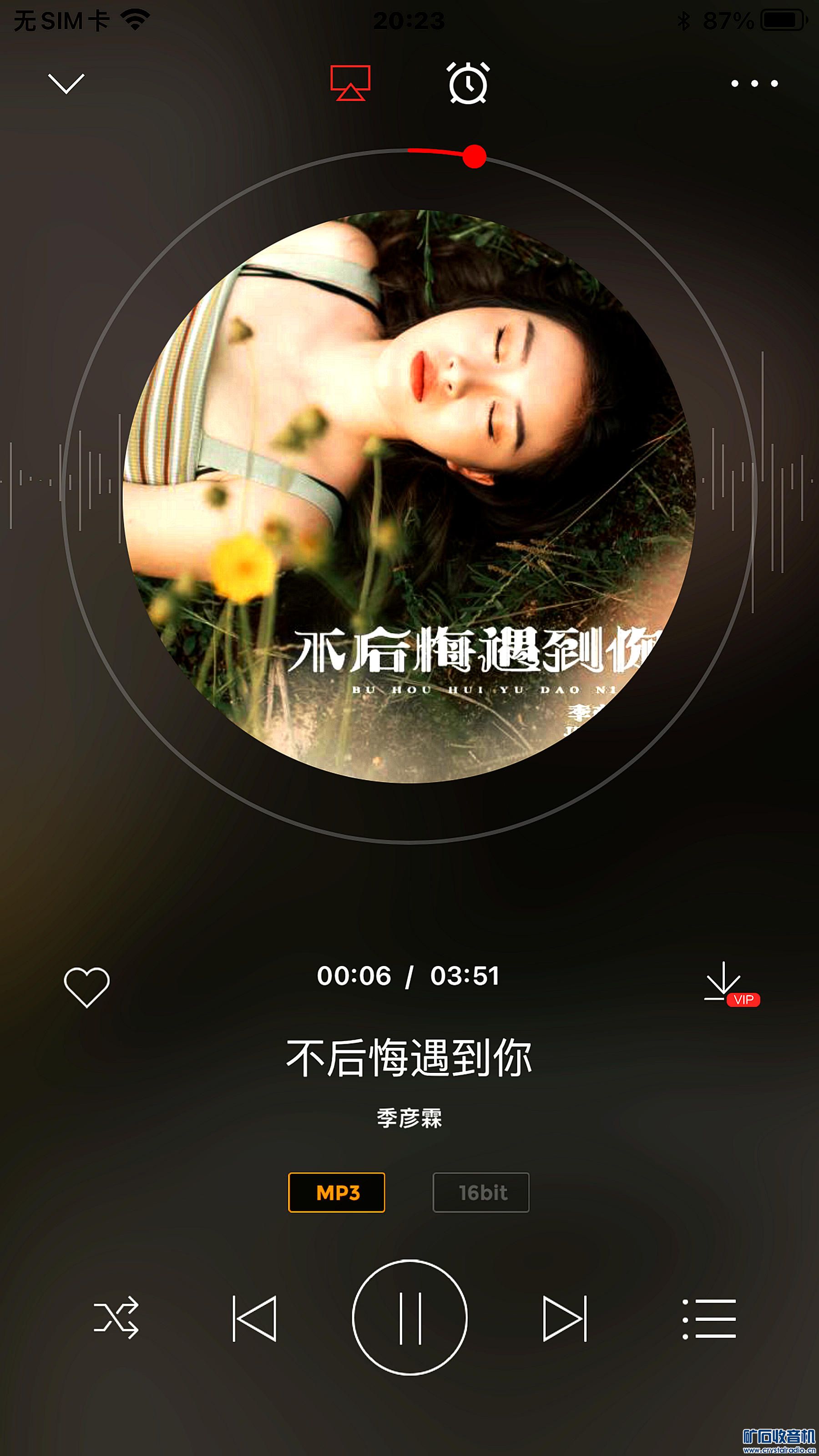Select the MP3 quality option
Viewport: 819px width, 1456px height.
(x=337, y=1193)
